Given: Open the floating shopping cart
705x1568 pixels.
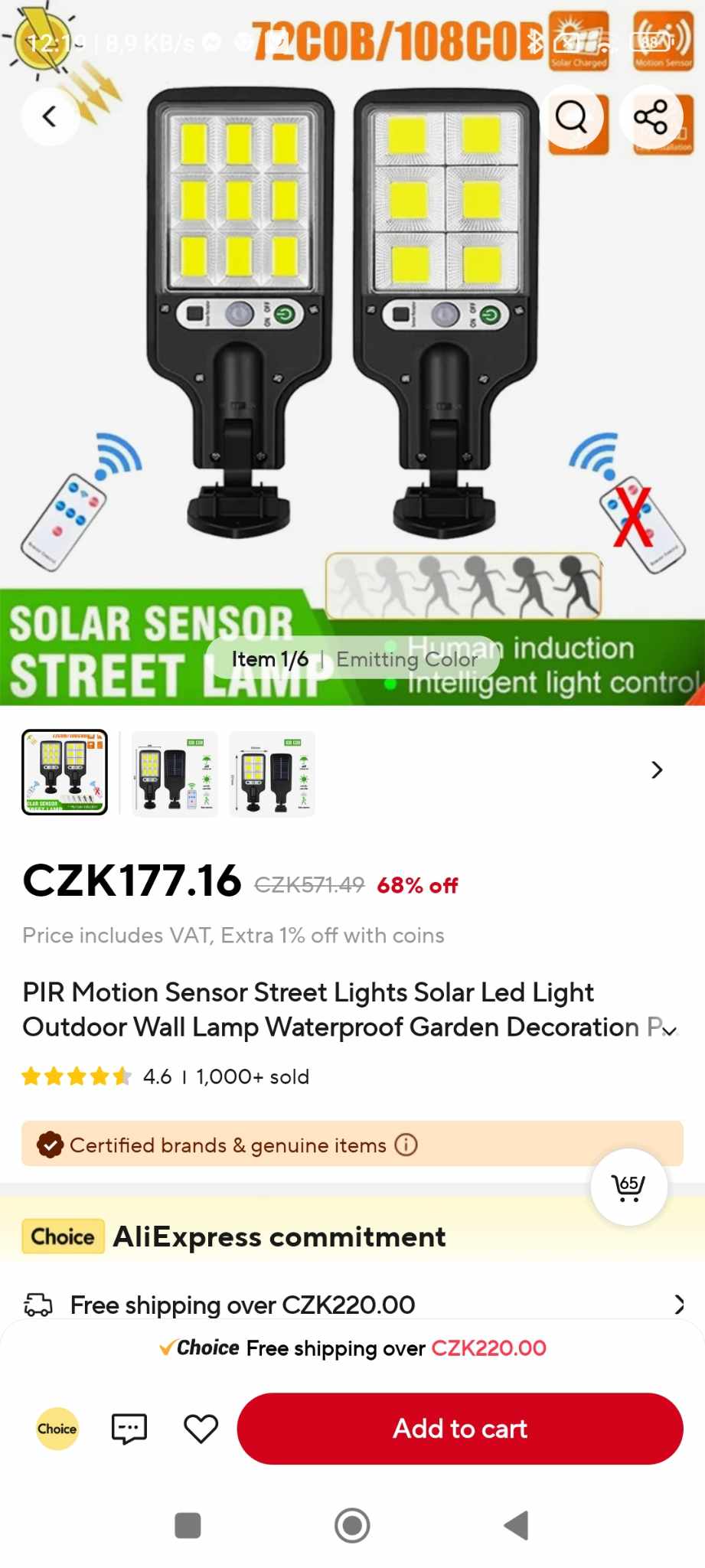Looking at the screenshot, I should [x=628, y=1187].
